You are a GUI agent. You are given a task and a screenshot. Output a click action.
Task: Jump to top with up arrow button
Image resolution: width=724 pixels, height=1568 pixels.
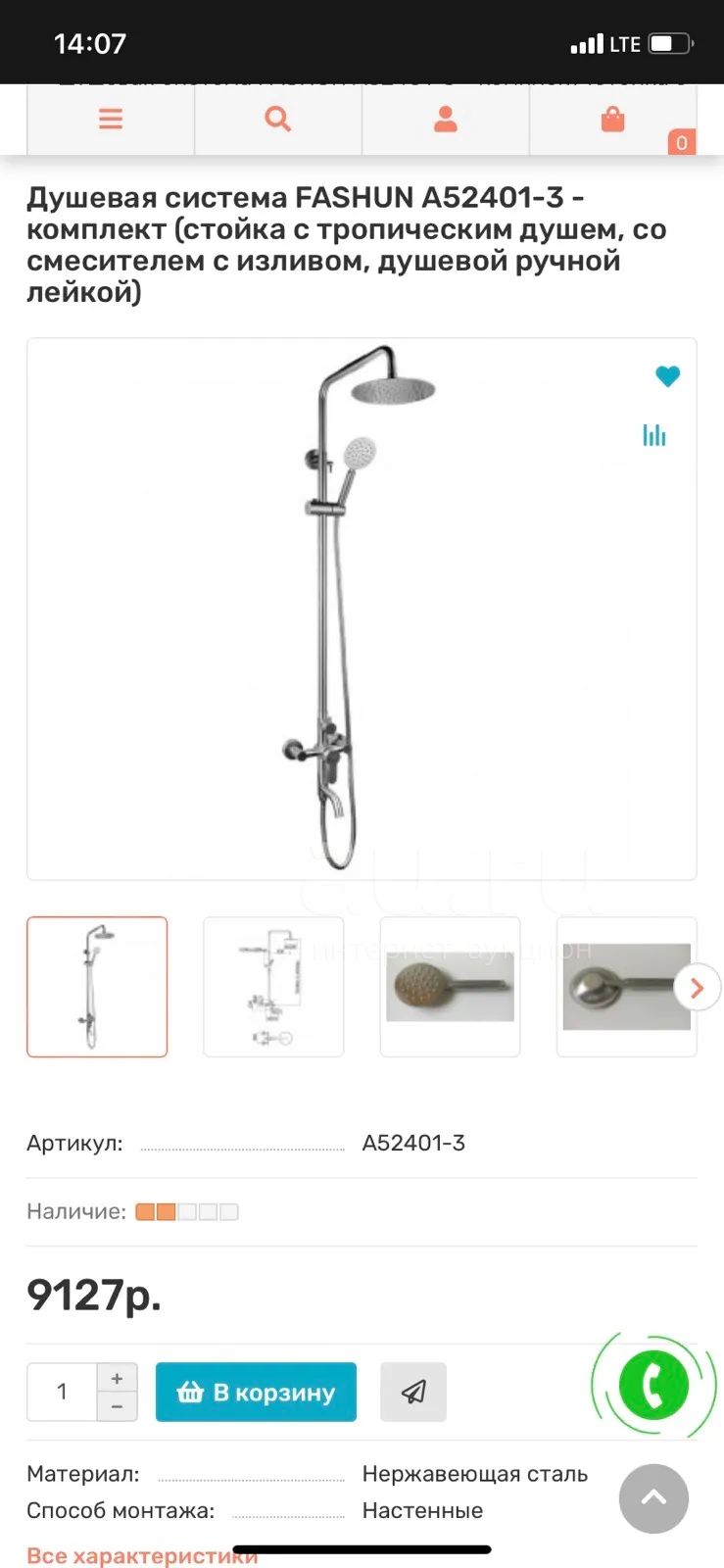[x=653, y=1498]
